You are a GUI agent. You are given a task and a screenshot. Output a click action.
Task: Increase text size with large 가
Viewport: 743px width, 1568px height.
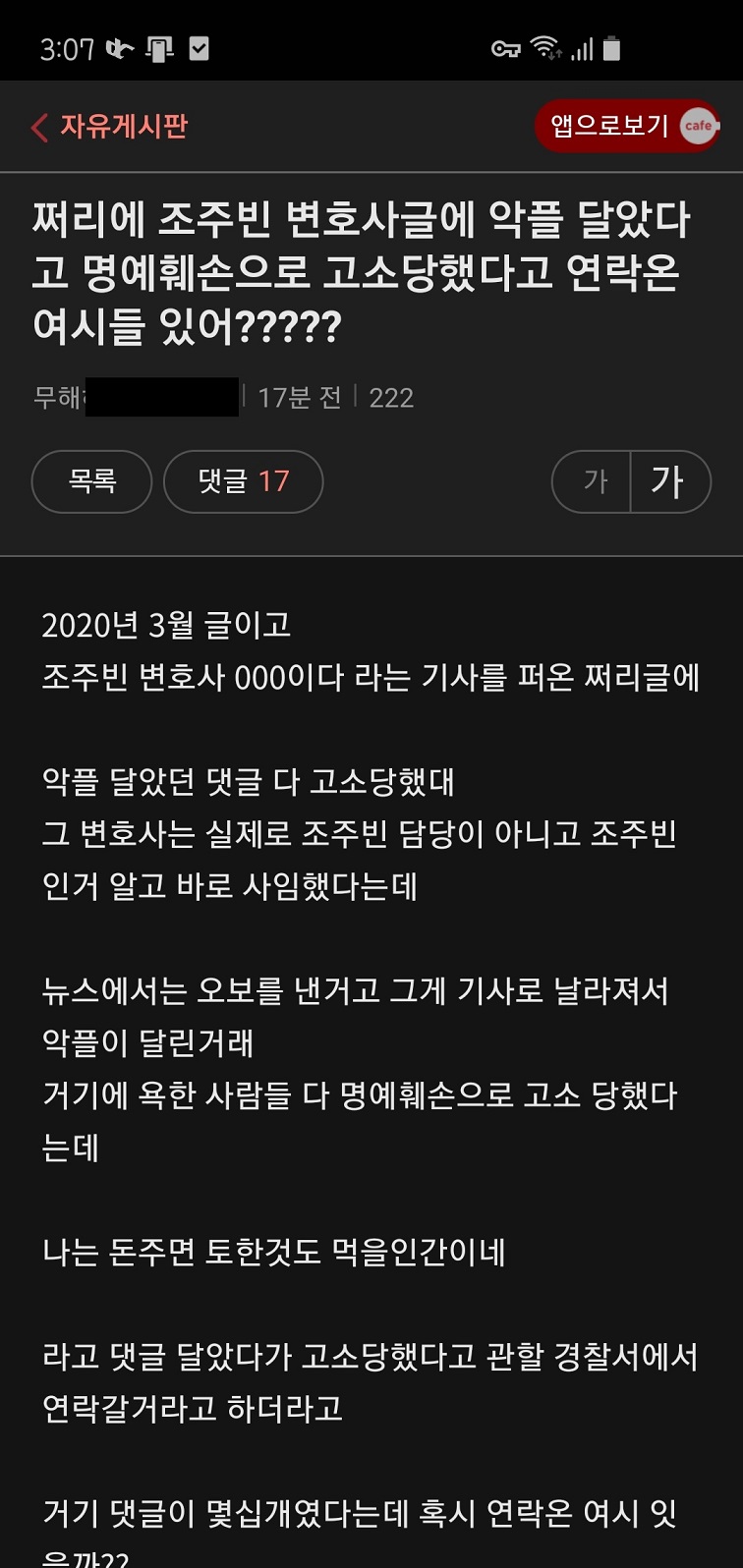[x=668, y=481]
